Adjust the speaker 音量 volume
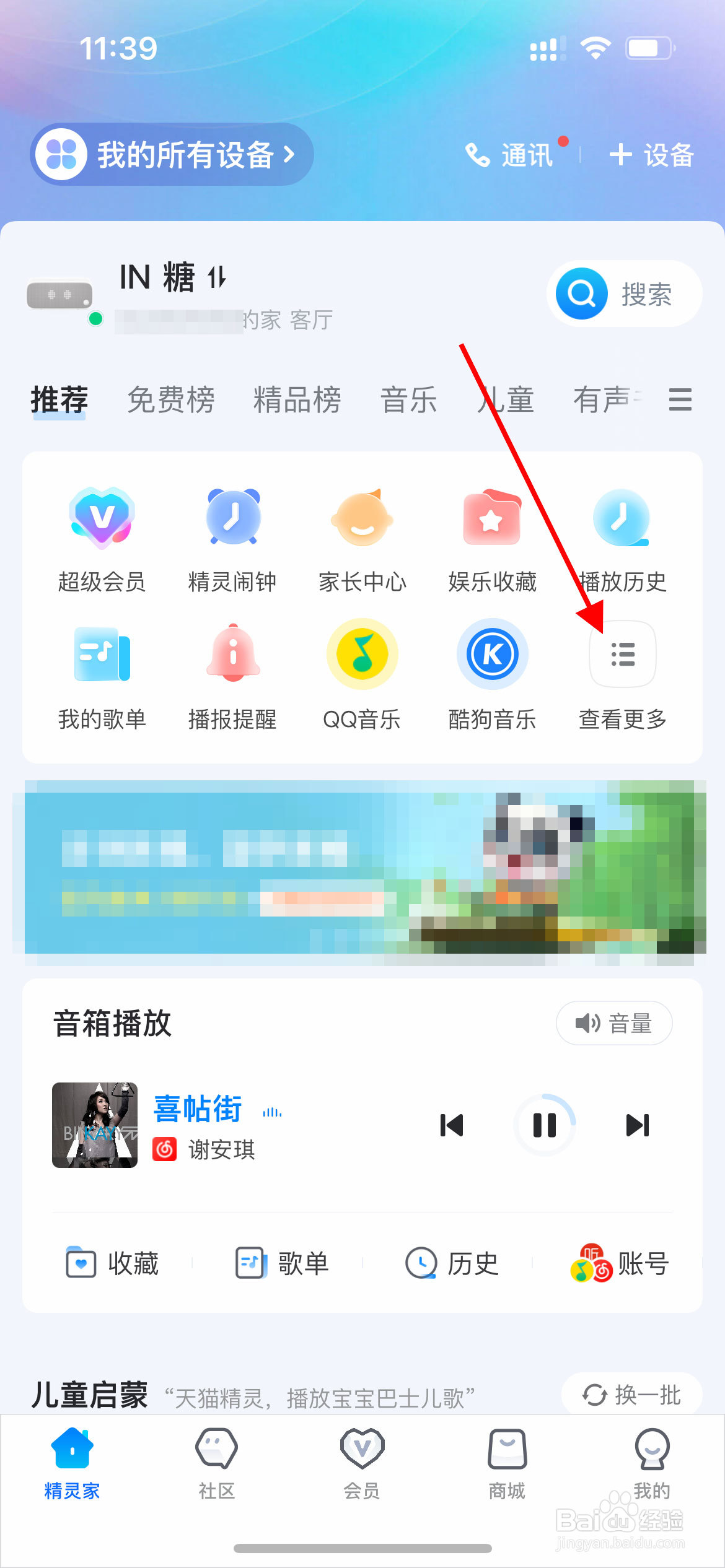Viewport: 725px width, 1568px height. click(613, 1024)
